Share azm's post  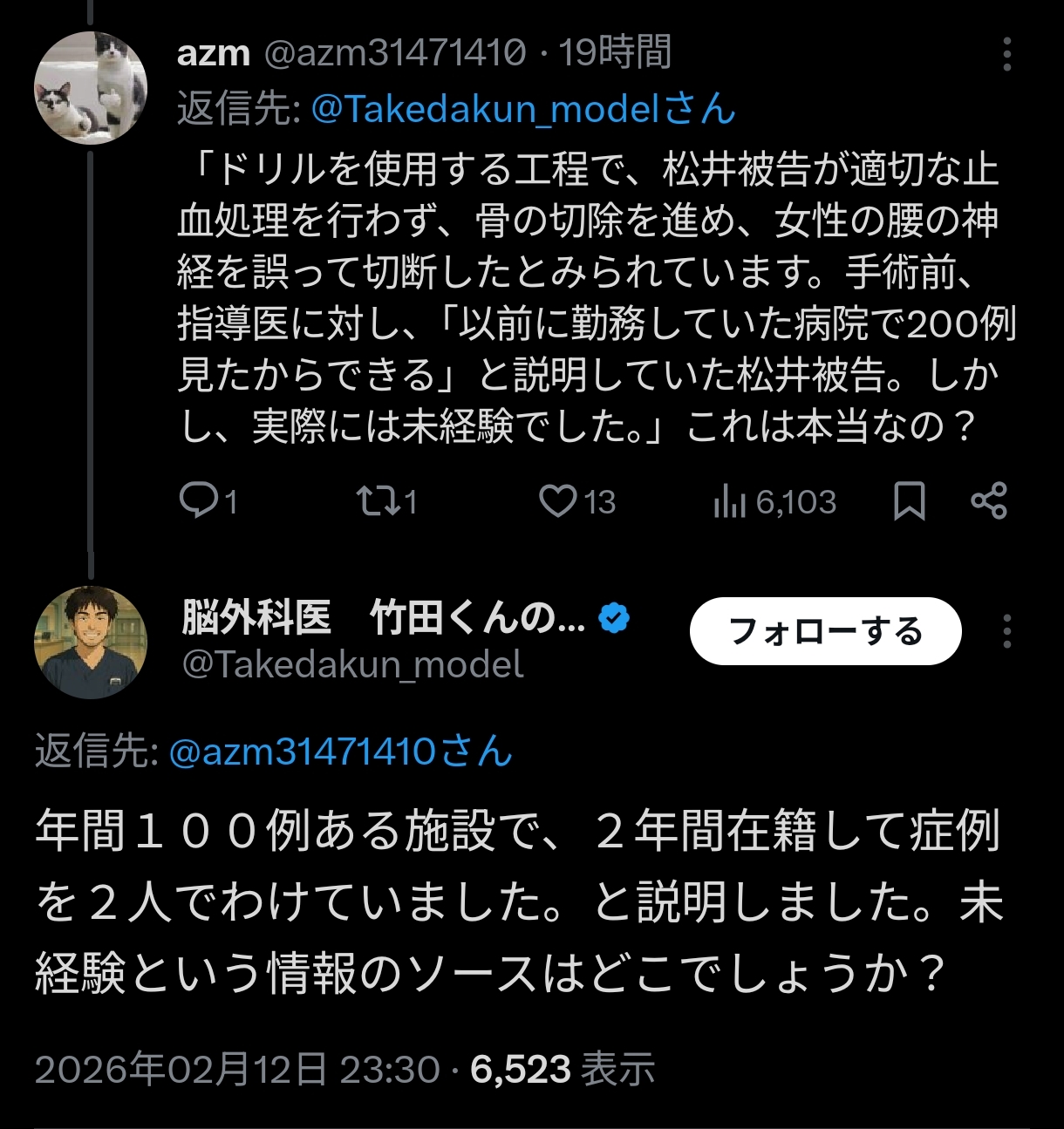click(x=989, y=501)
